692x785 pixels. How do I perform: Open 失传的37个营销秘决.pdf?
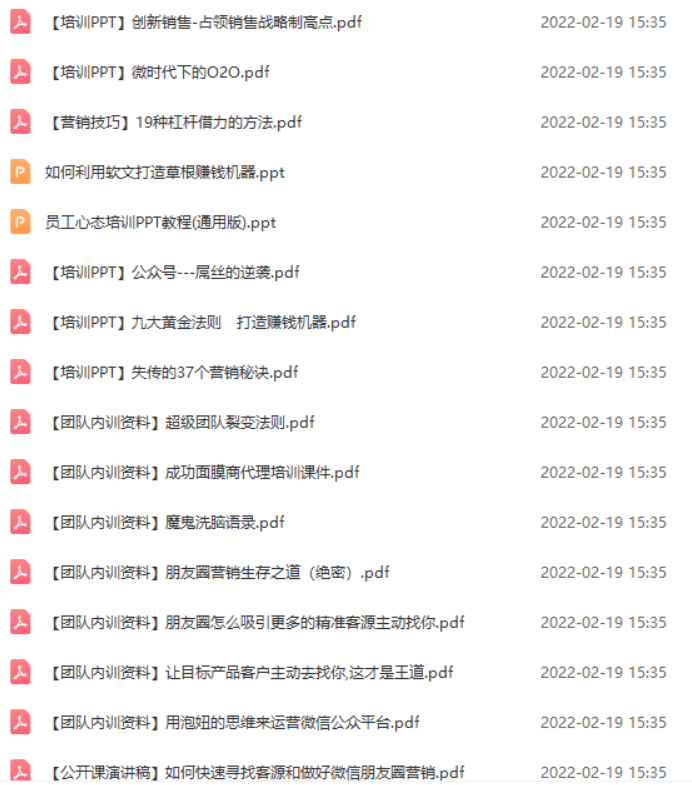172,372
